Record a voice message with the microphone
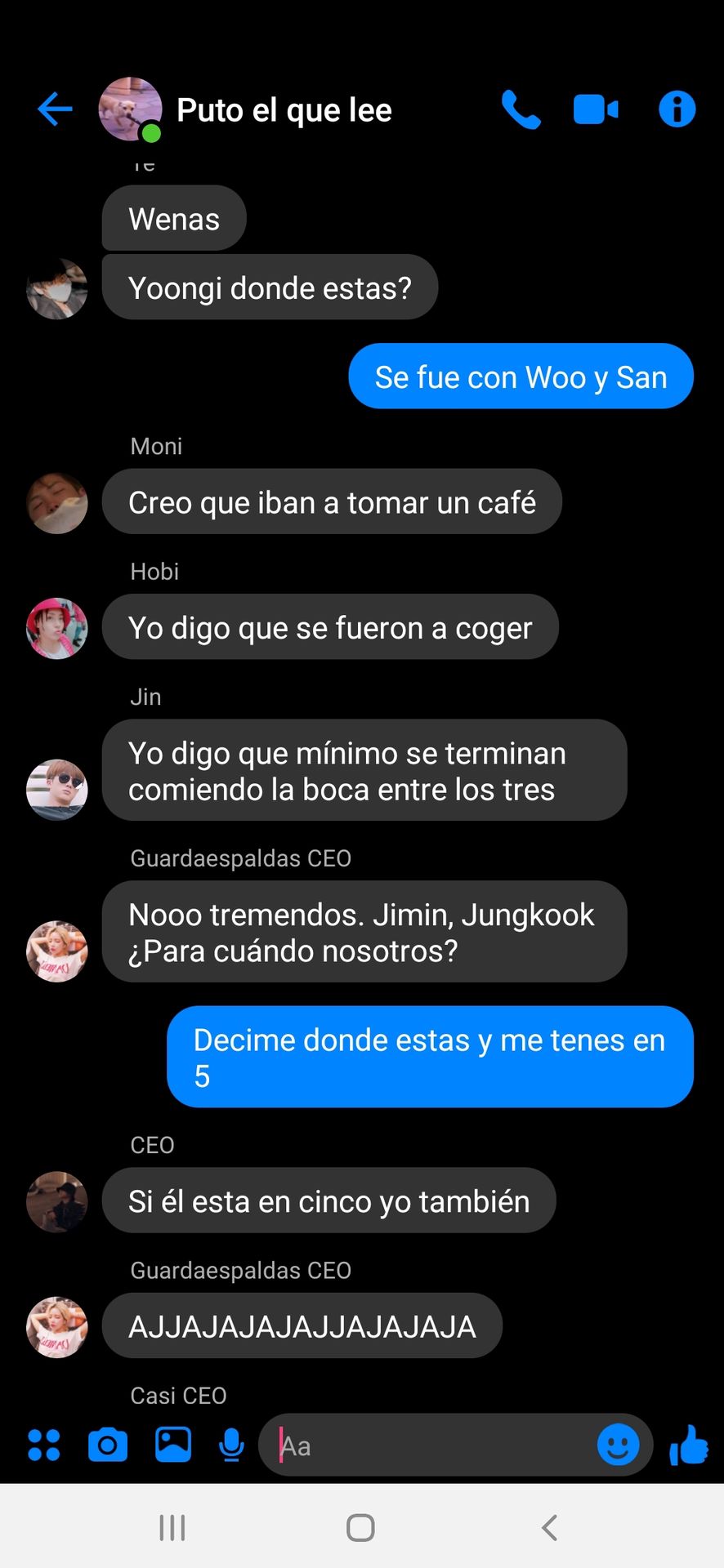 tap(232, 1445)
